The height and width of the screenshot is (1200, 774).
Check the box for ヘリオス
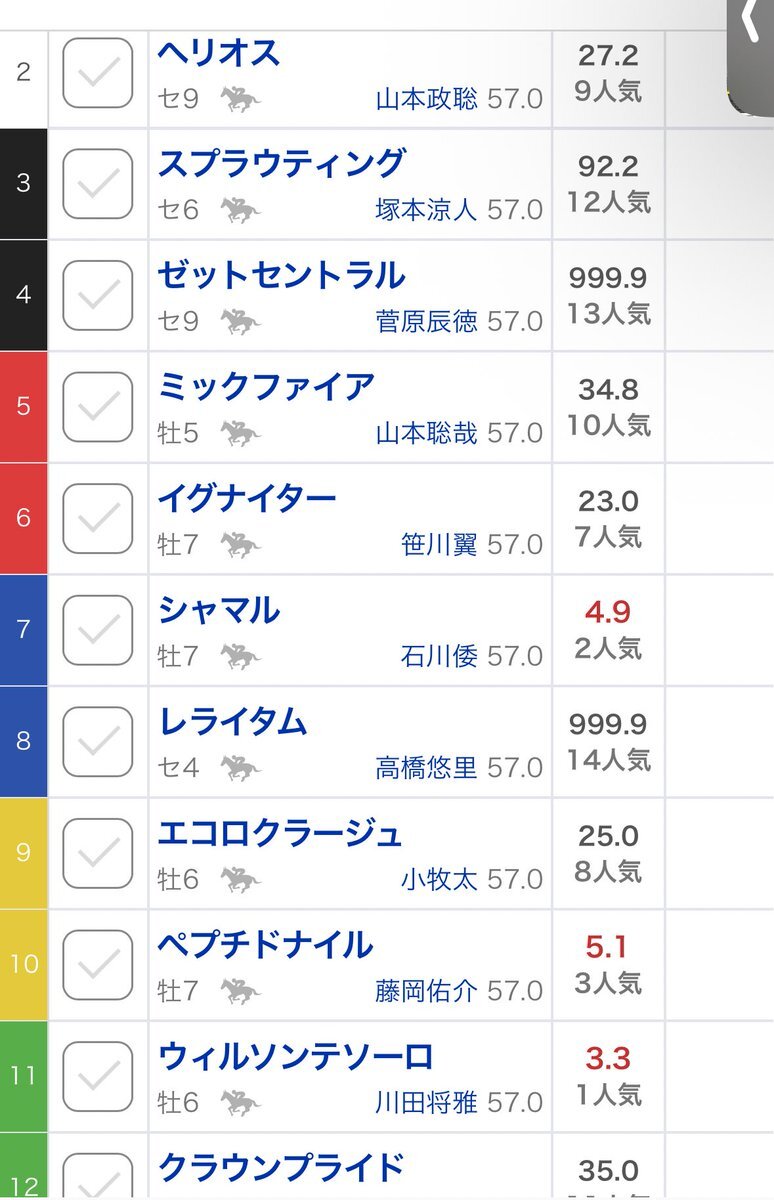point(97,73)
